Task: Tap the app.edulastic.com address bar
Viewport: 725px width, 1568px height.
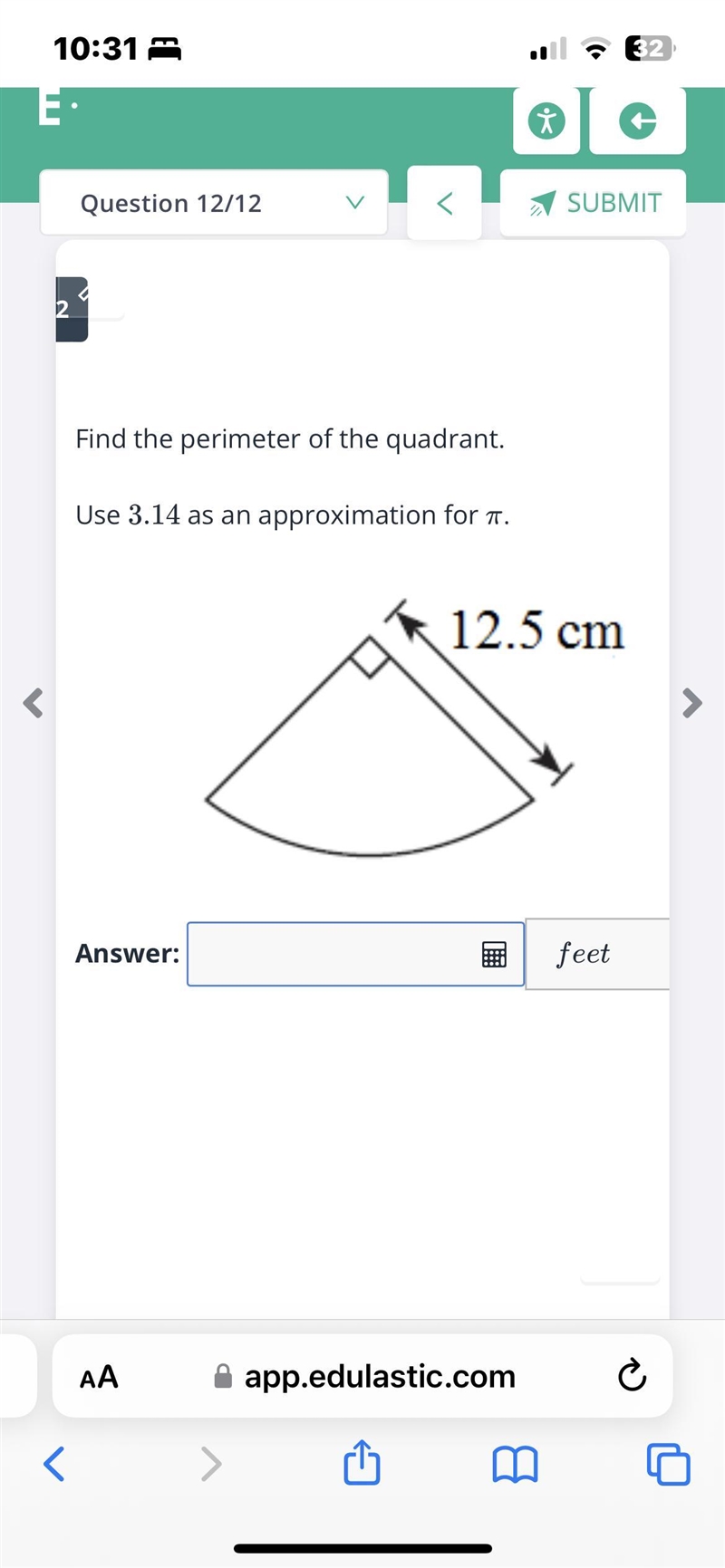Action: click(x=362, y=1376)
